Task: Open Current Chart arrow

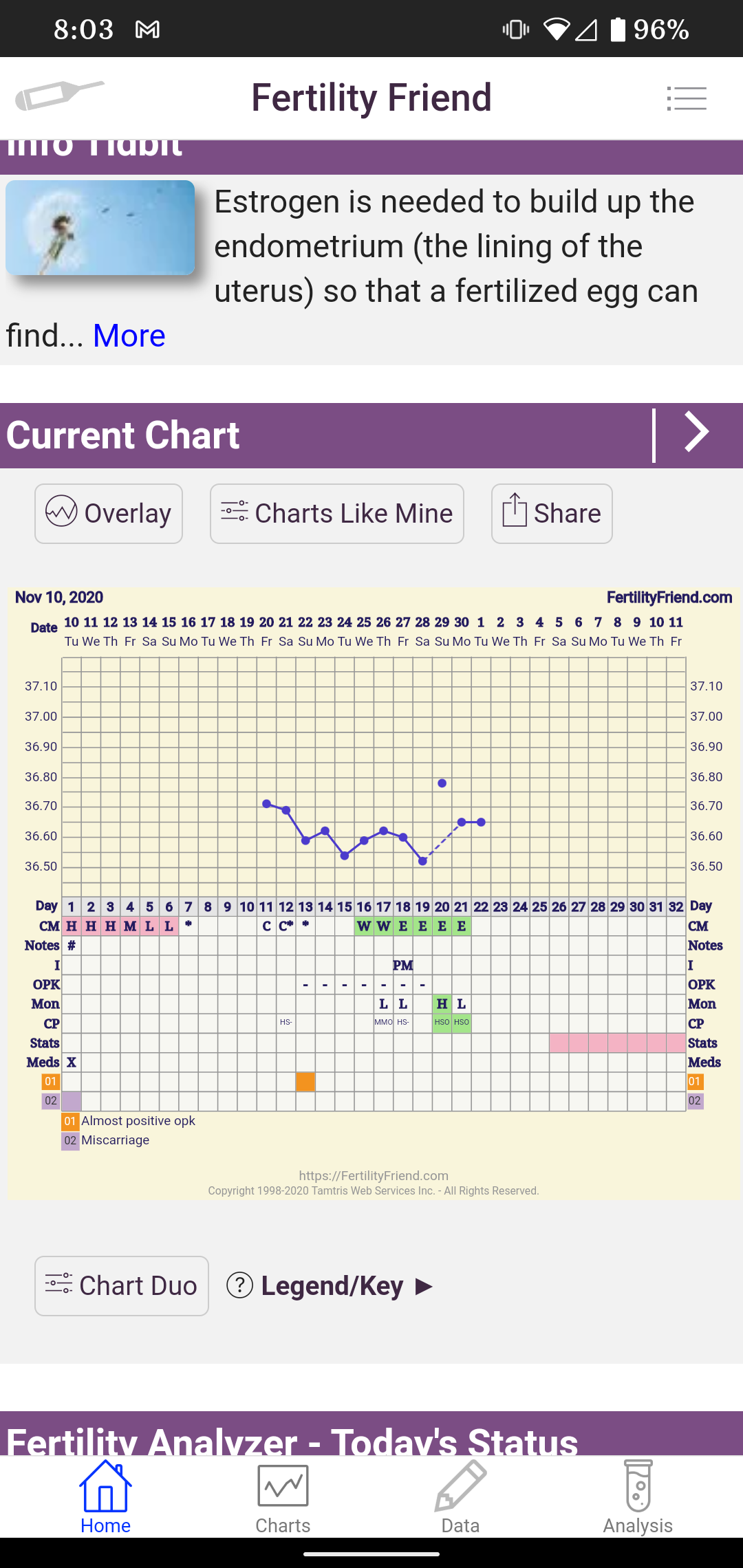Action: pyautogui.click(x=696, y=433)
